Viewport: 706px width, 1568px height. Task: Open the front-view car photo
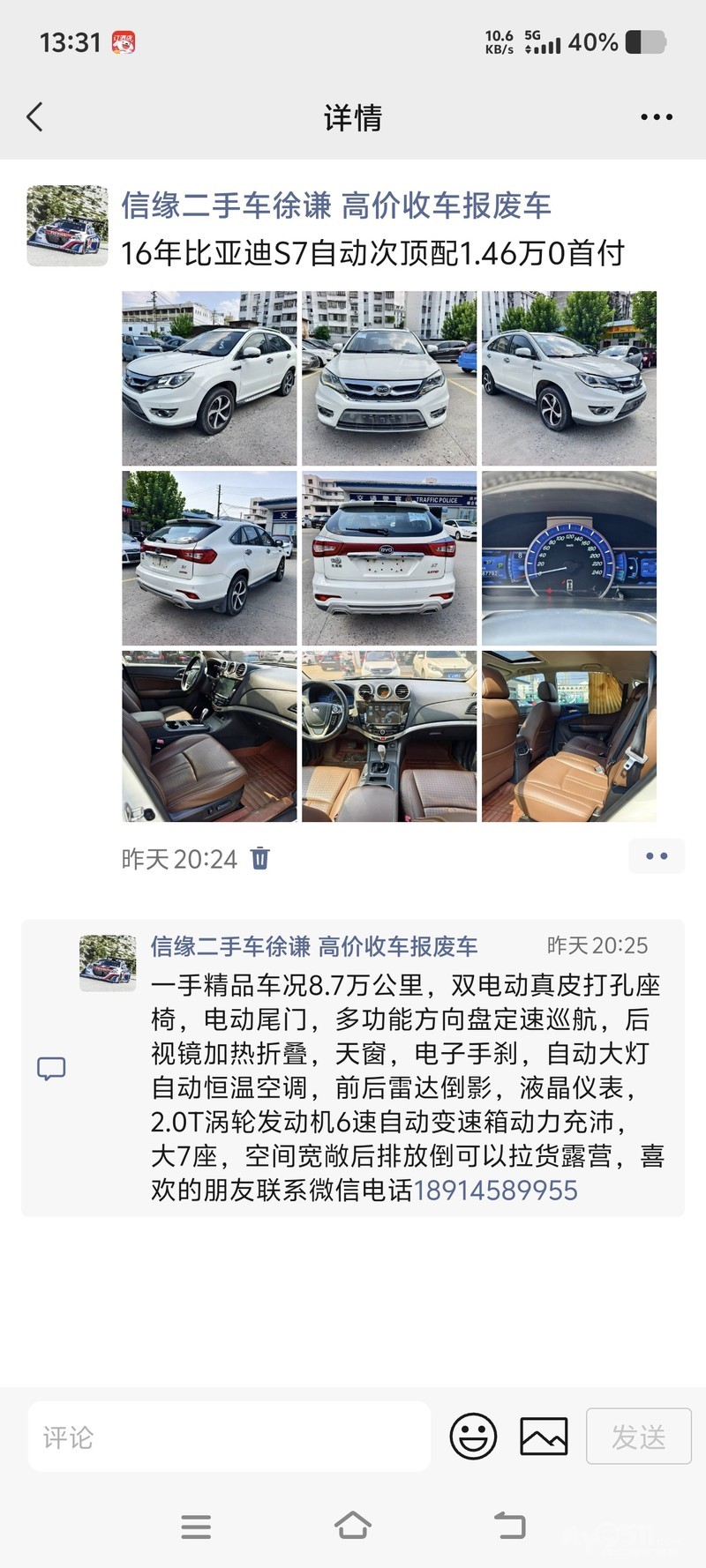click(389, 377)
